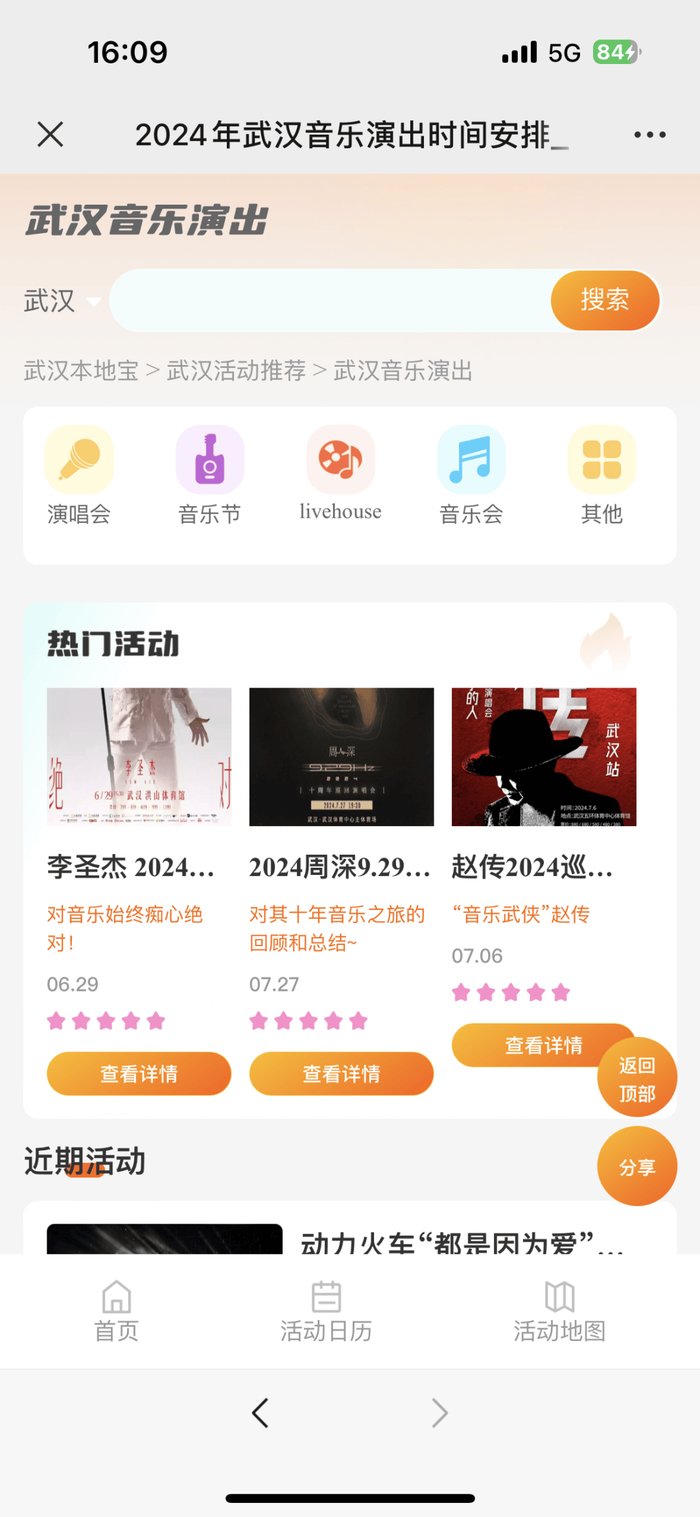This screenshot has height=1517, width=700.
Task: Tap 返回顶部 to return to top
Action: point(637,1079)
